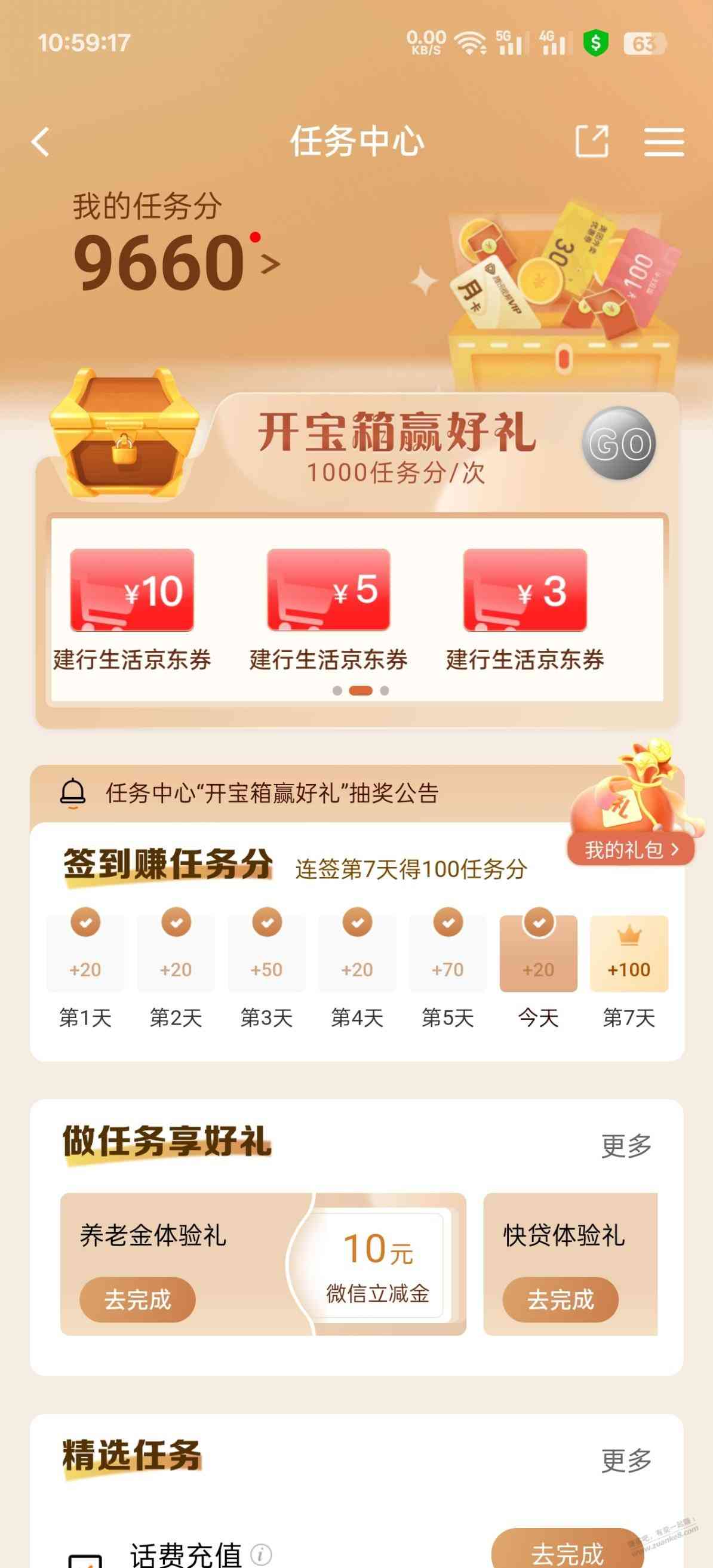
Task: View my task points 9660
Action: (176, 263)
